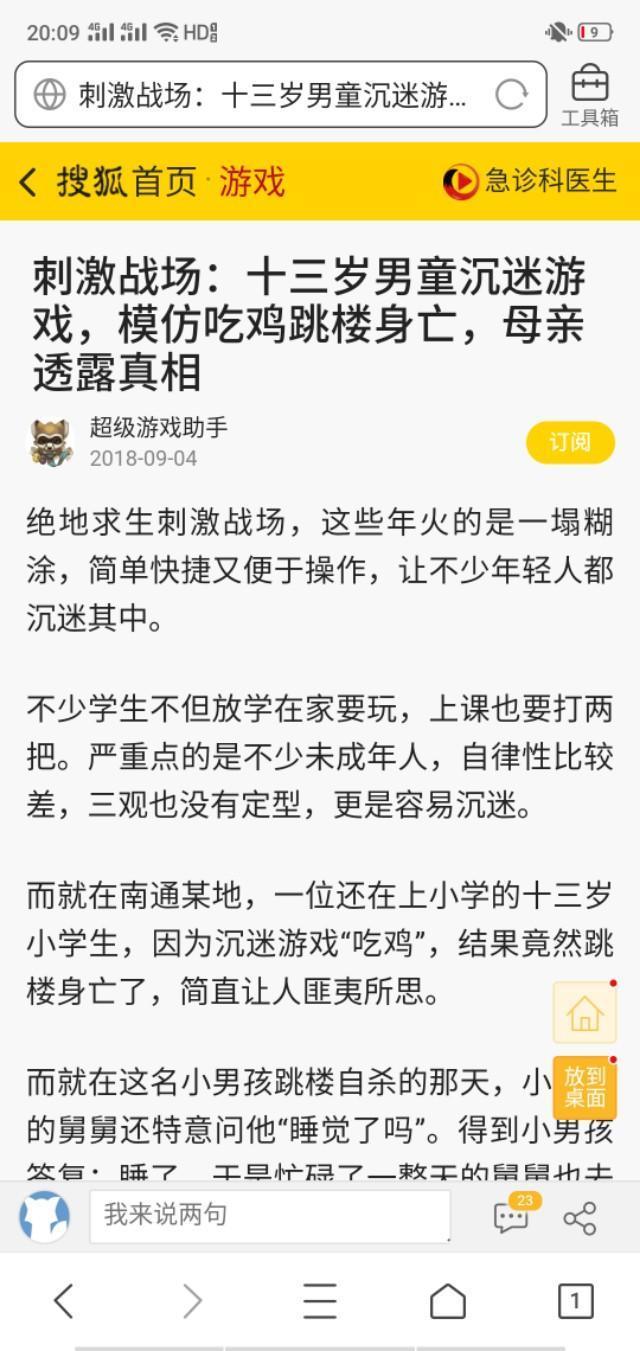The image size is (640, 1351).
Task: Tap the floating home icon
Action: pos(584,1014)
